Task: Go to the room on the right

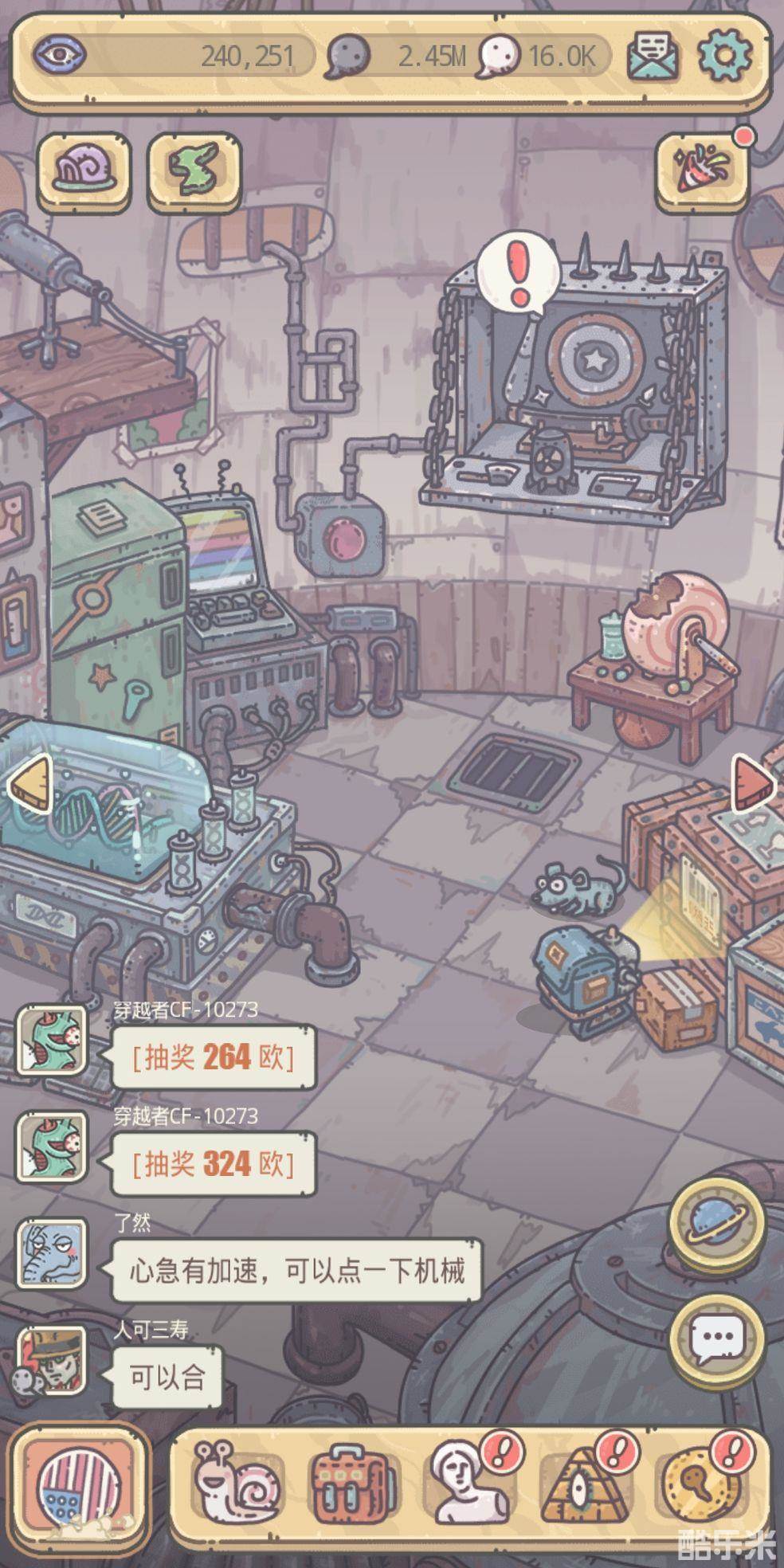Action: (752, 784)
